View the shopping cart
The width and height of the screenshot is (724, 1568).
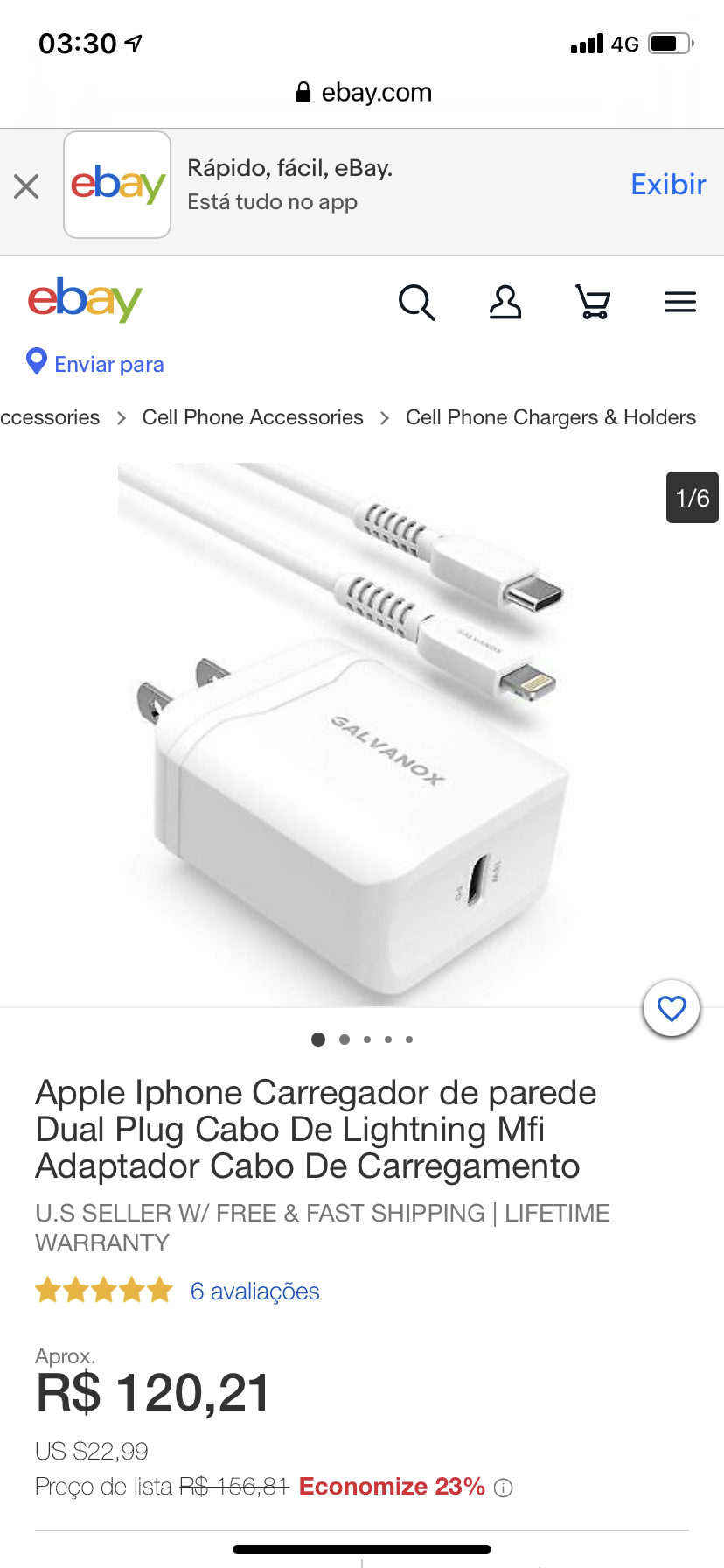(x=593, y=303)
